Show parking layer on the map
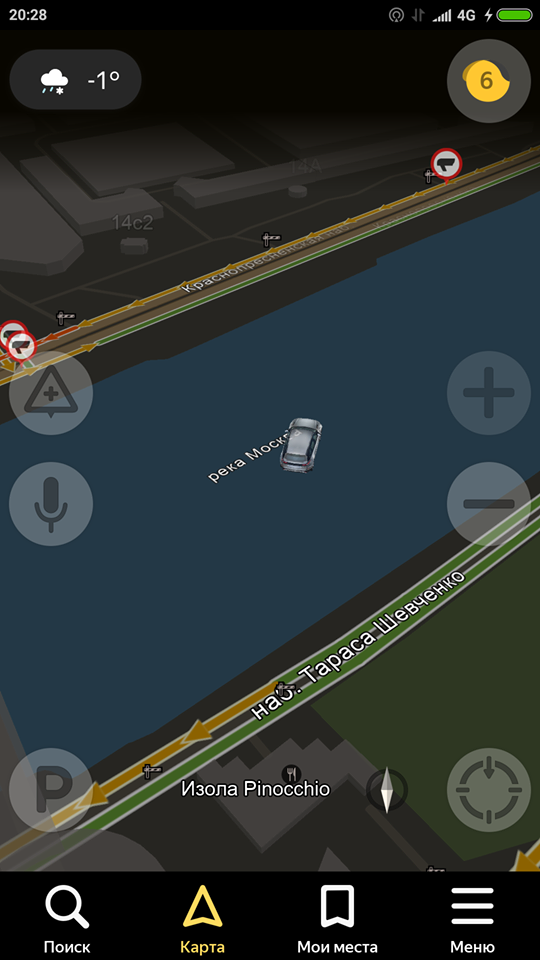The width and height of the screenshot is (540, 960). [51, 790]
